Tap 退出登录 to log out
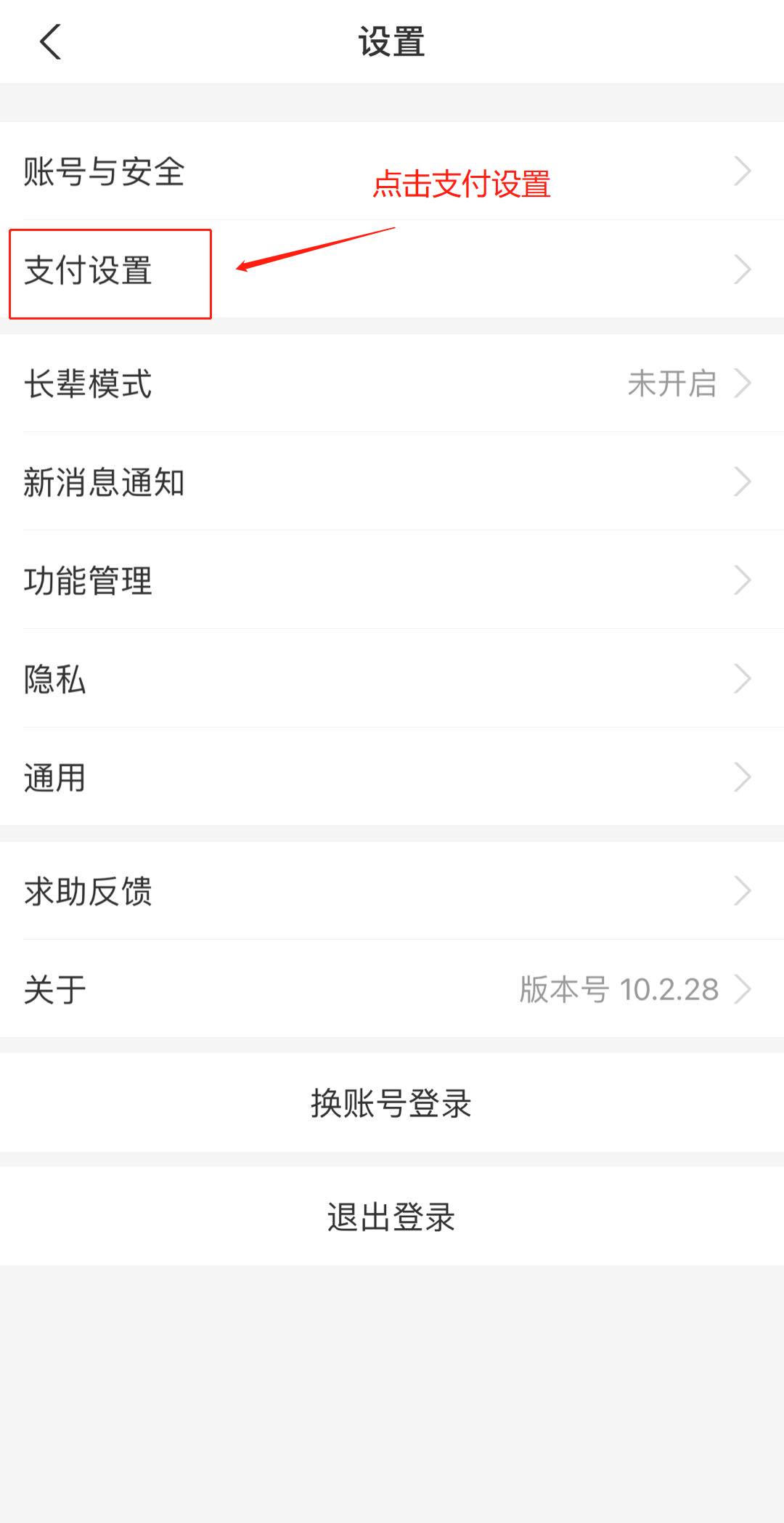Screen dimensions: 784x1523 point(391,1217)
